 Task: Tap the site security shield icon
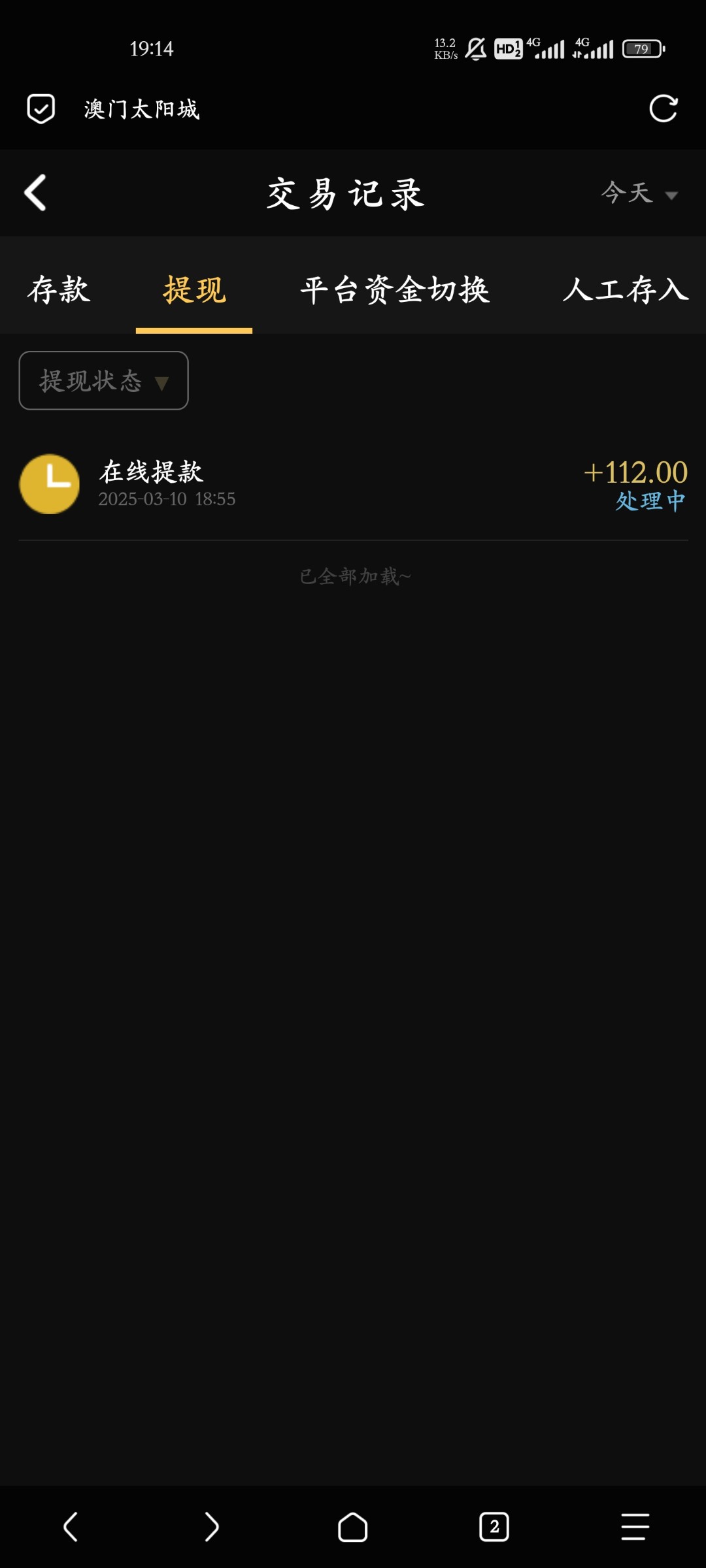click(41, 108)
